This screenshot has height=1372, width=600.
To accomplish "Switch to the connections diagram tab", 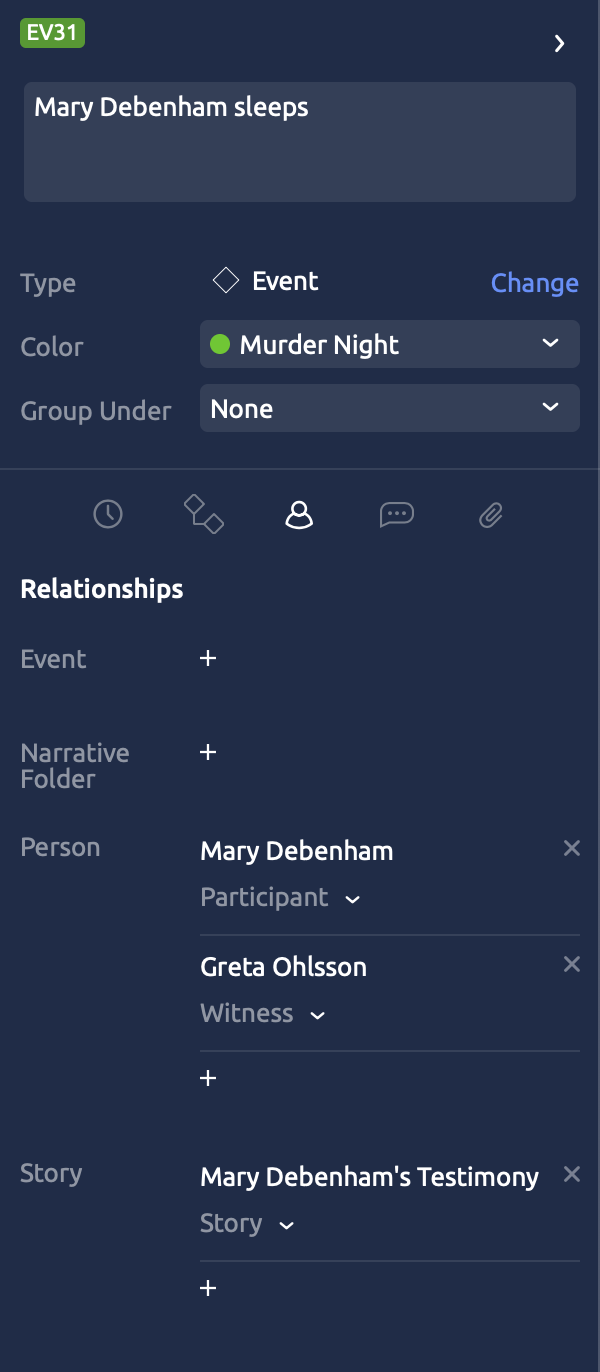I will click(204, 515).
